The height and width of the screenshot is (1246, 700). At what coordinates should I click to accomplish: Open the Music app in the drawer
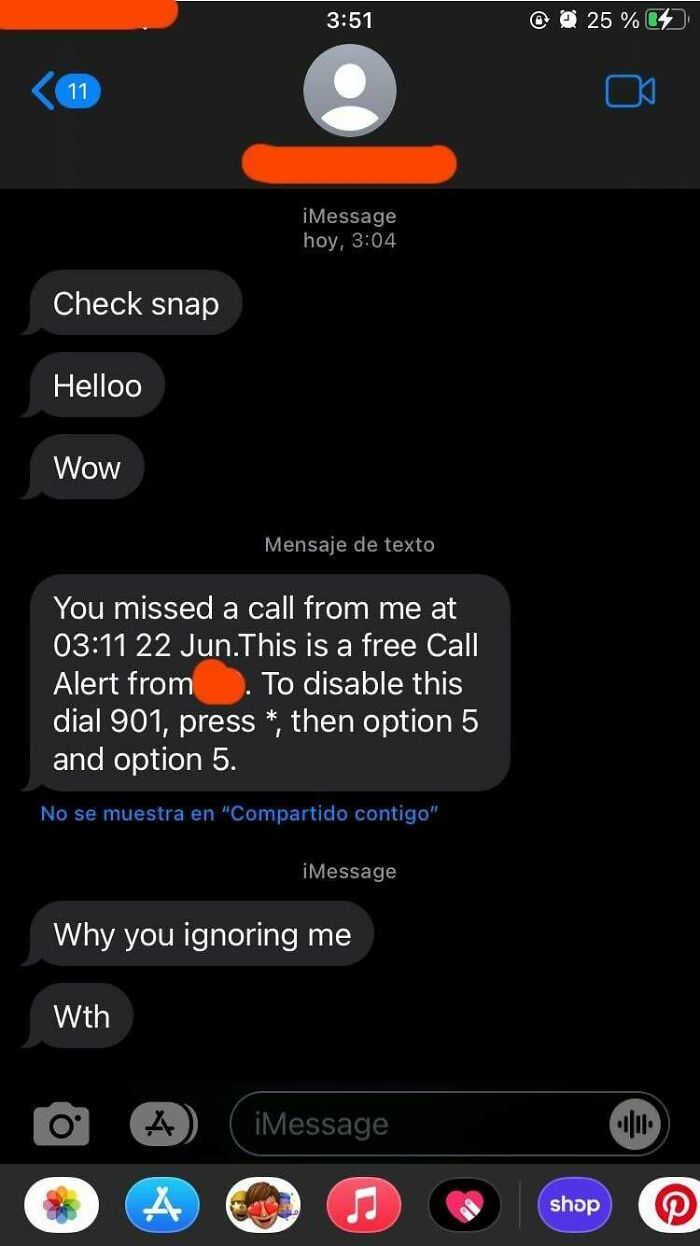pyautogui.click(x=364, y=1205)
